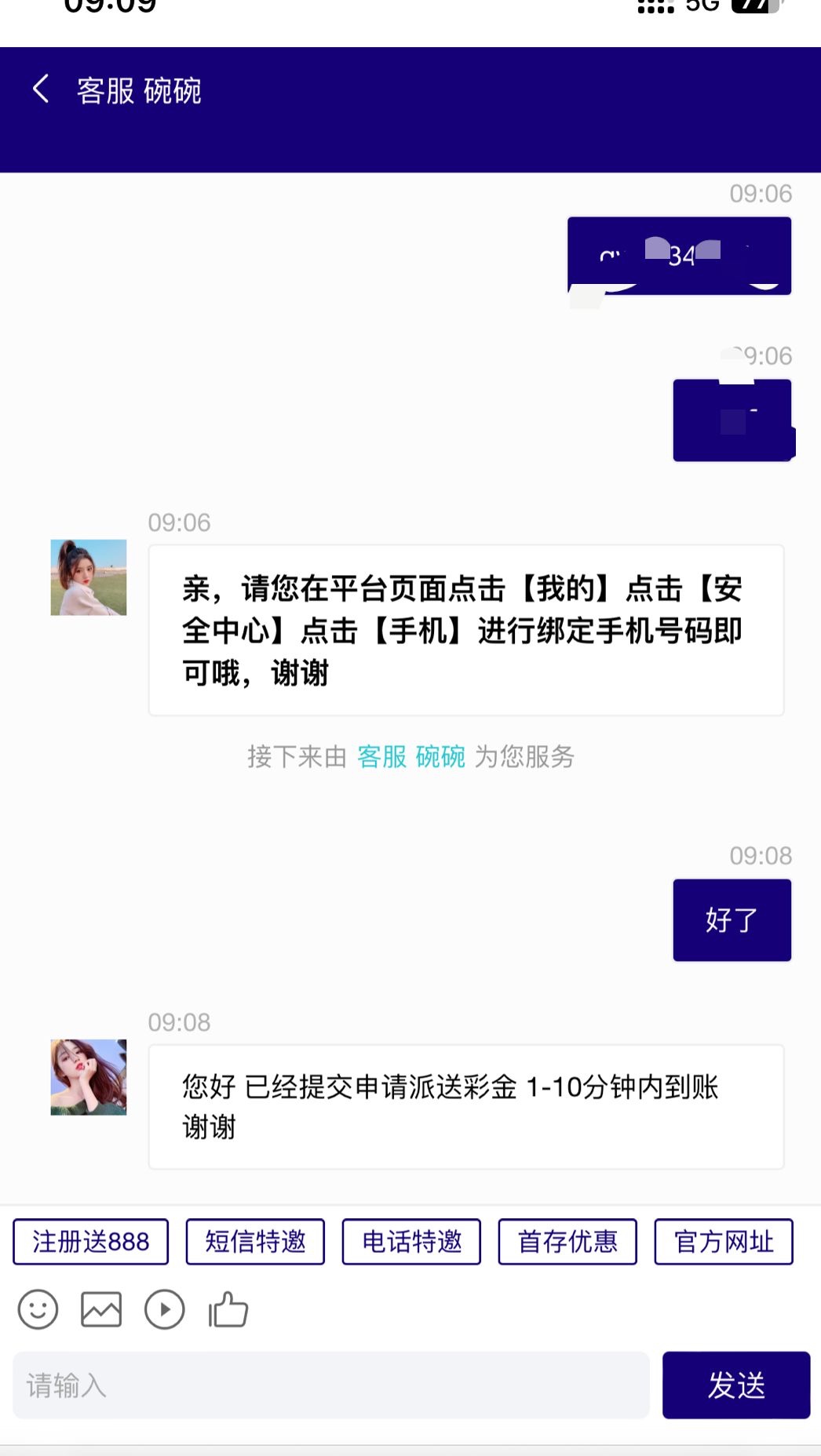Tap the 注册送888 quick reply chip
821x1456 pixels.
click(91, 1242)
